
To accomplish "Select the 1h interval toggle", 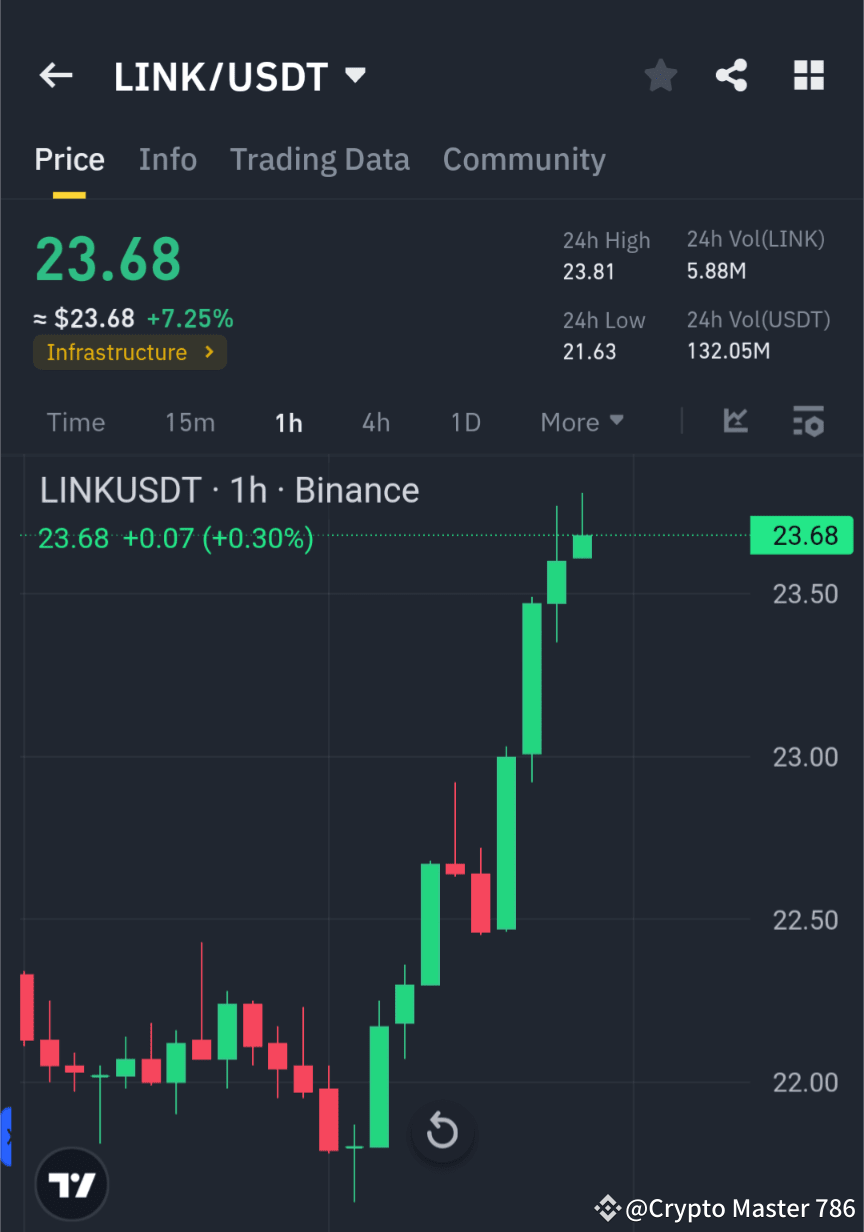I will click(288, 422).
